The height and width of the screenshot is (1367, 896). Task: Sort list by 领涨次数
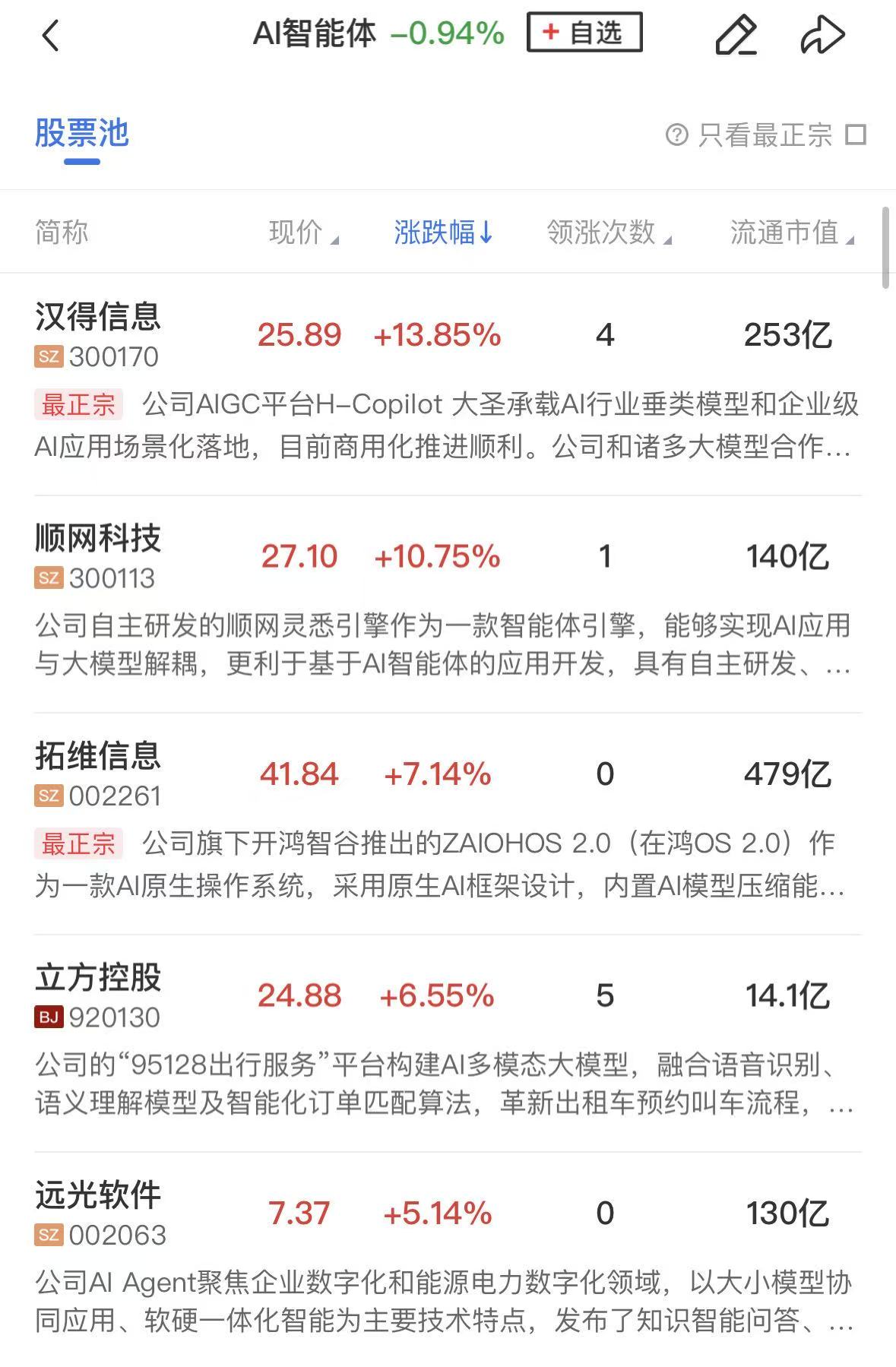tap(608, 233)
